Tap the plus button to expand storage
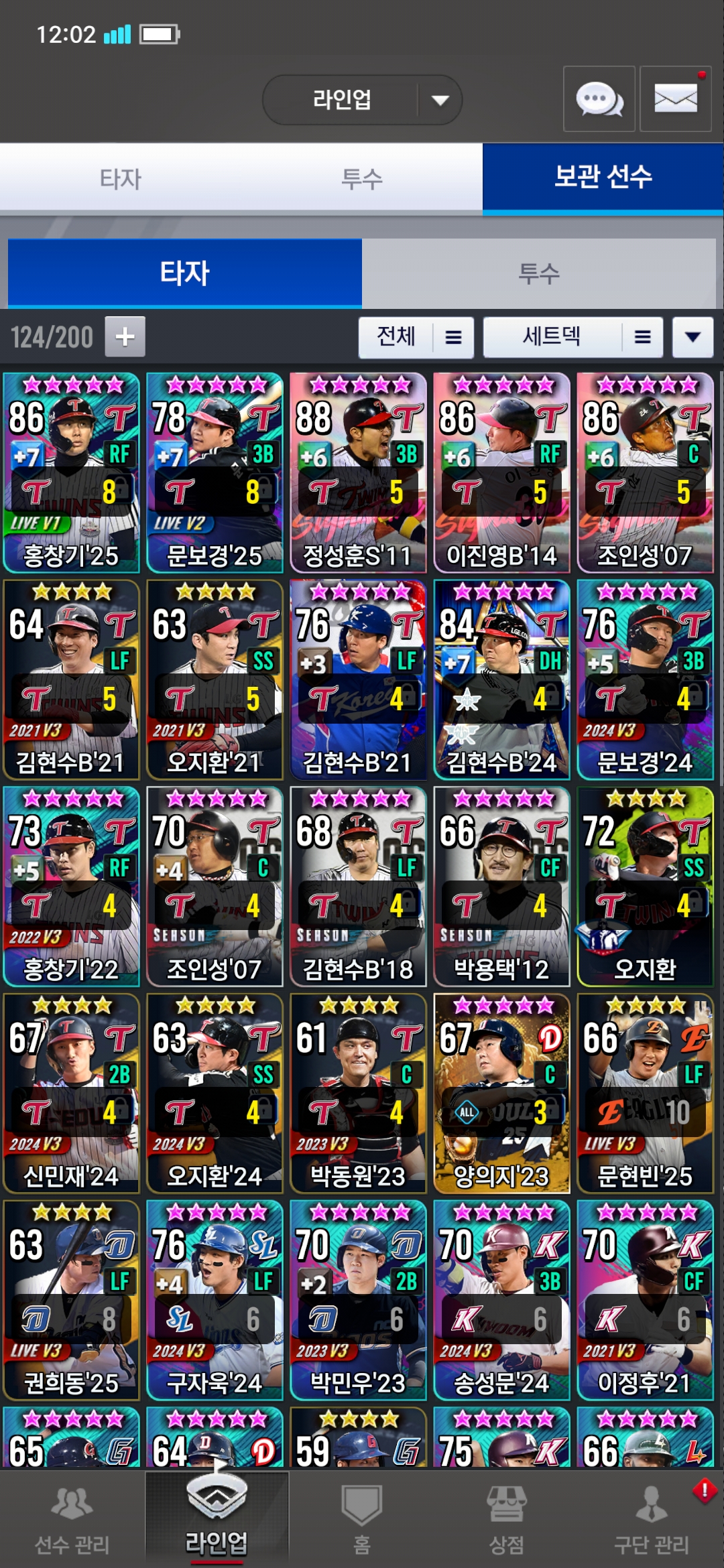 (125, 336)
